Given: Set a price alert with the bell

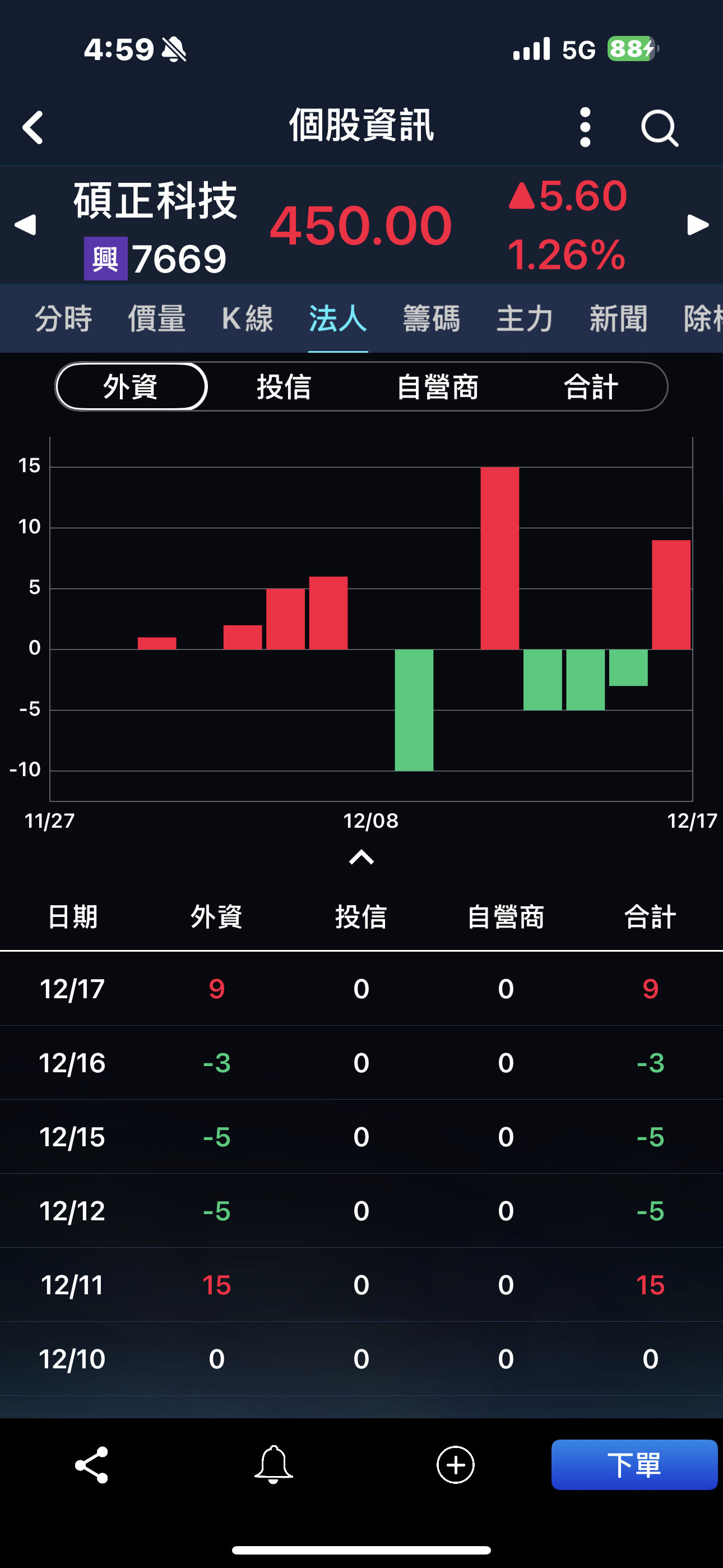Looking at the screenshot, I should coord(274,1464).
